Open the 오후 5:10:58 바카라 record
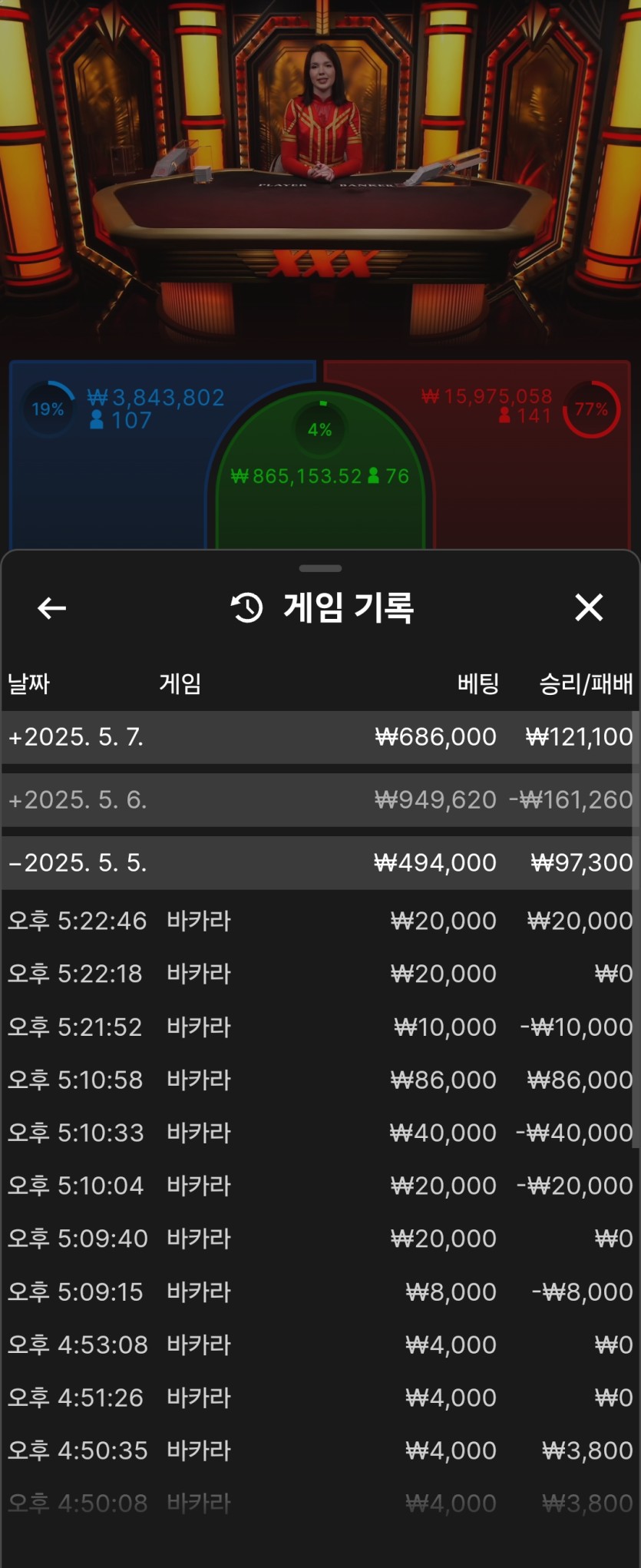Screen dimensions: 641x1568 click(319, 1080)
